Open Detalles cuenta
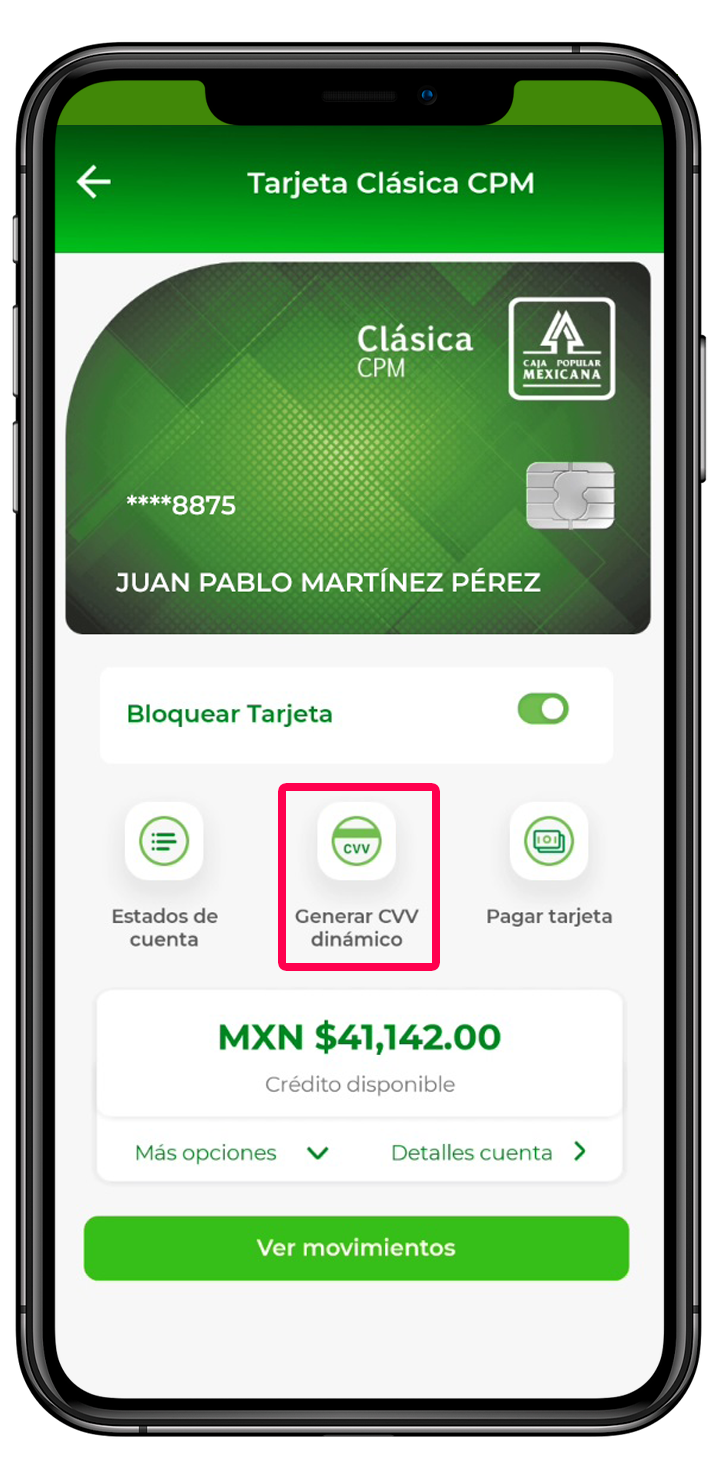 [488, 1153]
